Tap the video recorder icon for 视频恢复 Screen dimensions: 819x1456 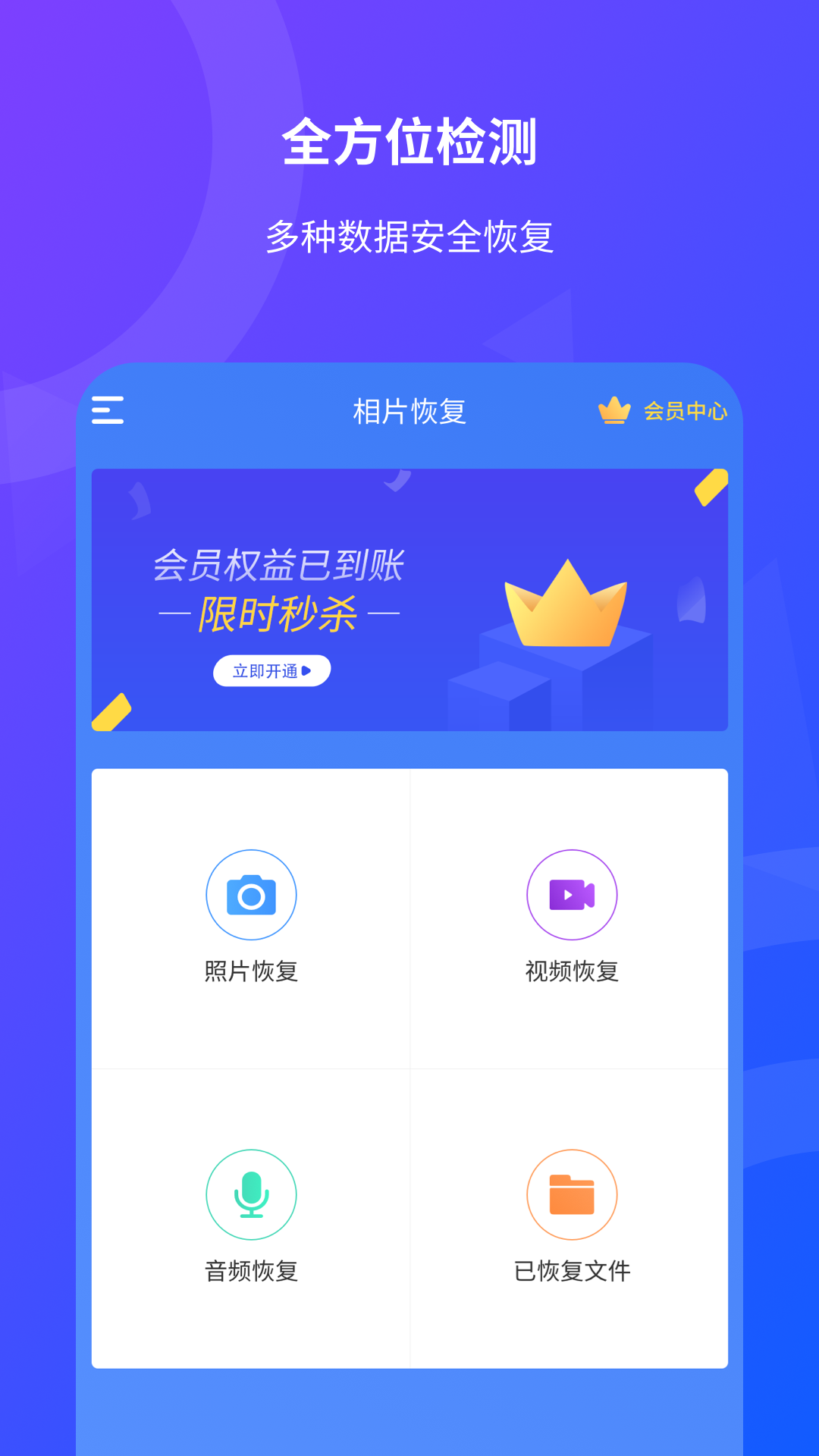573,894
